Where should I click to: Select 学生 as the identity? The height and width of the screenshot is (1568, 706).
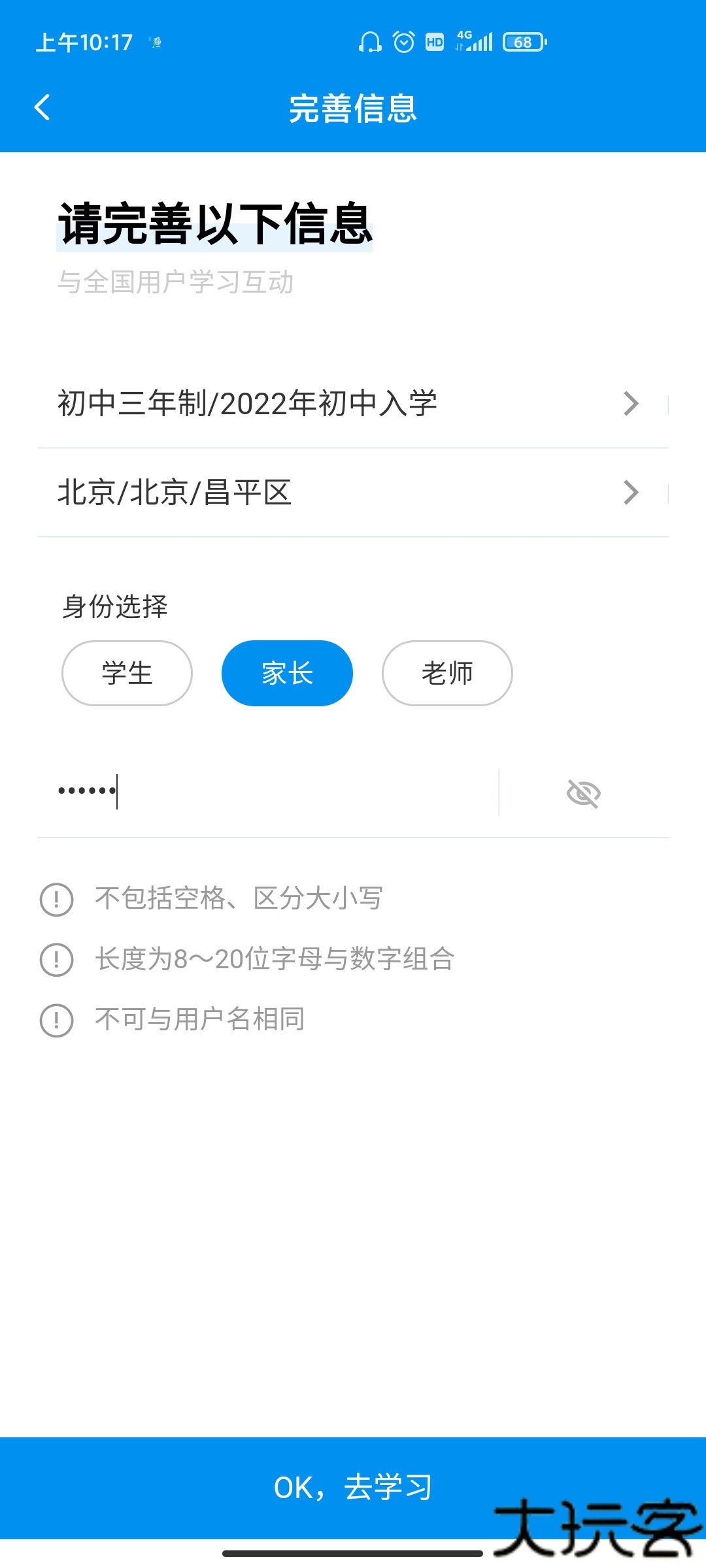(x=127, y=673)
